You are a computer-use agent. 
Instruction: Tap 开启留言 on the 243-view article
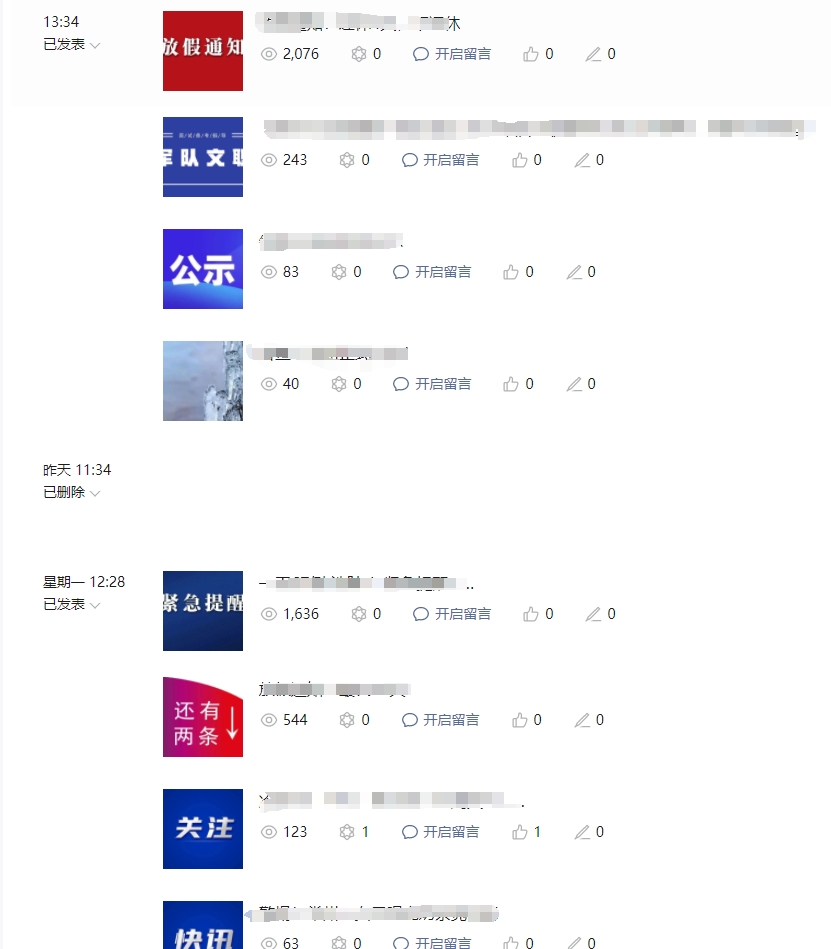(x=440, y=160)
